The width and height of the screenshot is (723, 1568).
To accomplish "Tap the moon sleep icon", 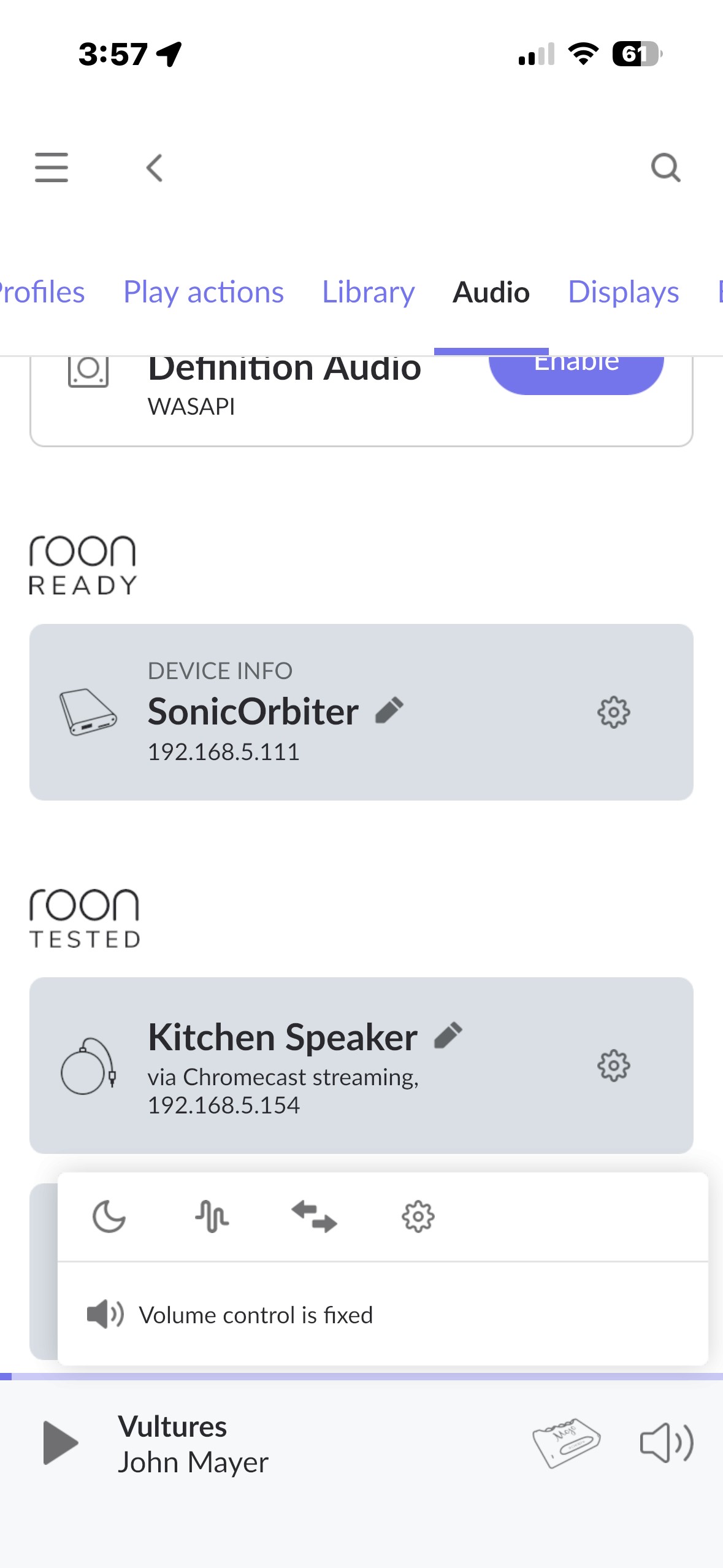I will click(x=109, y=1216).
